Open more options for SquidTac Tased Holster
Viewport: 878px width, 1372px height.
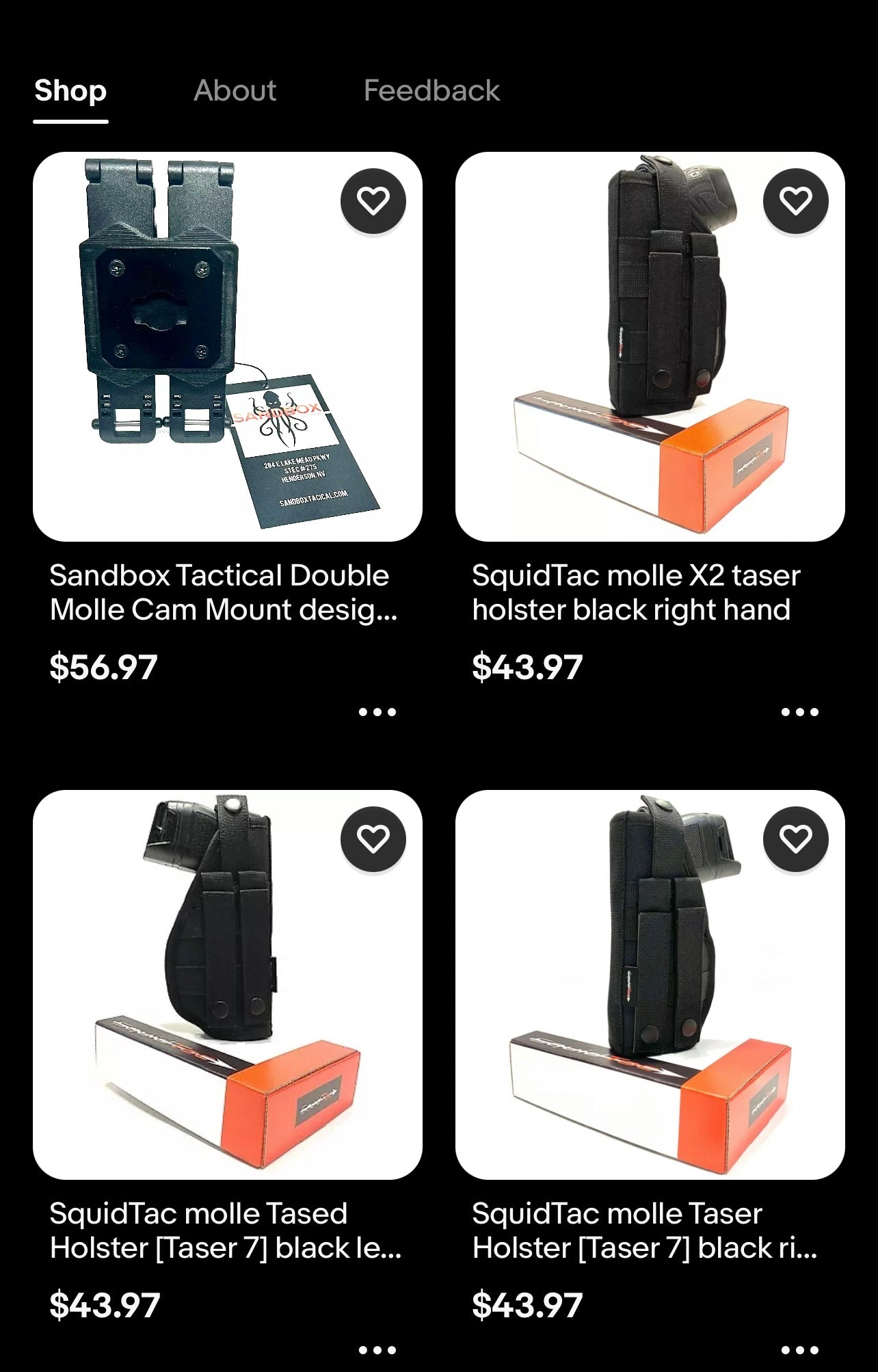coord(377,1350)
